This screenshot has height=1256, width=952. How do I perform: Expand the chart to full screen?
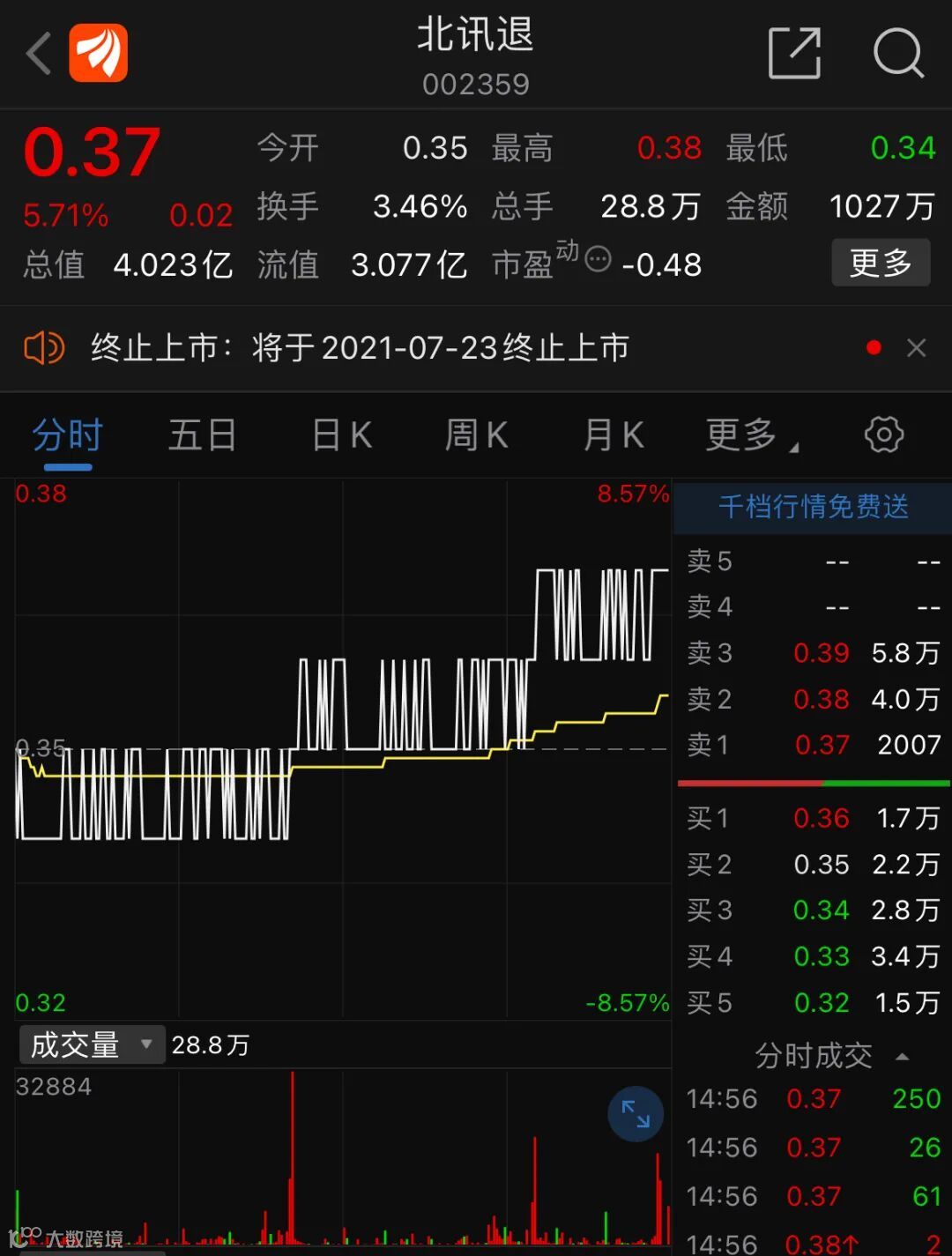pos(636,1114)
